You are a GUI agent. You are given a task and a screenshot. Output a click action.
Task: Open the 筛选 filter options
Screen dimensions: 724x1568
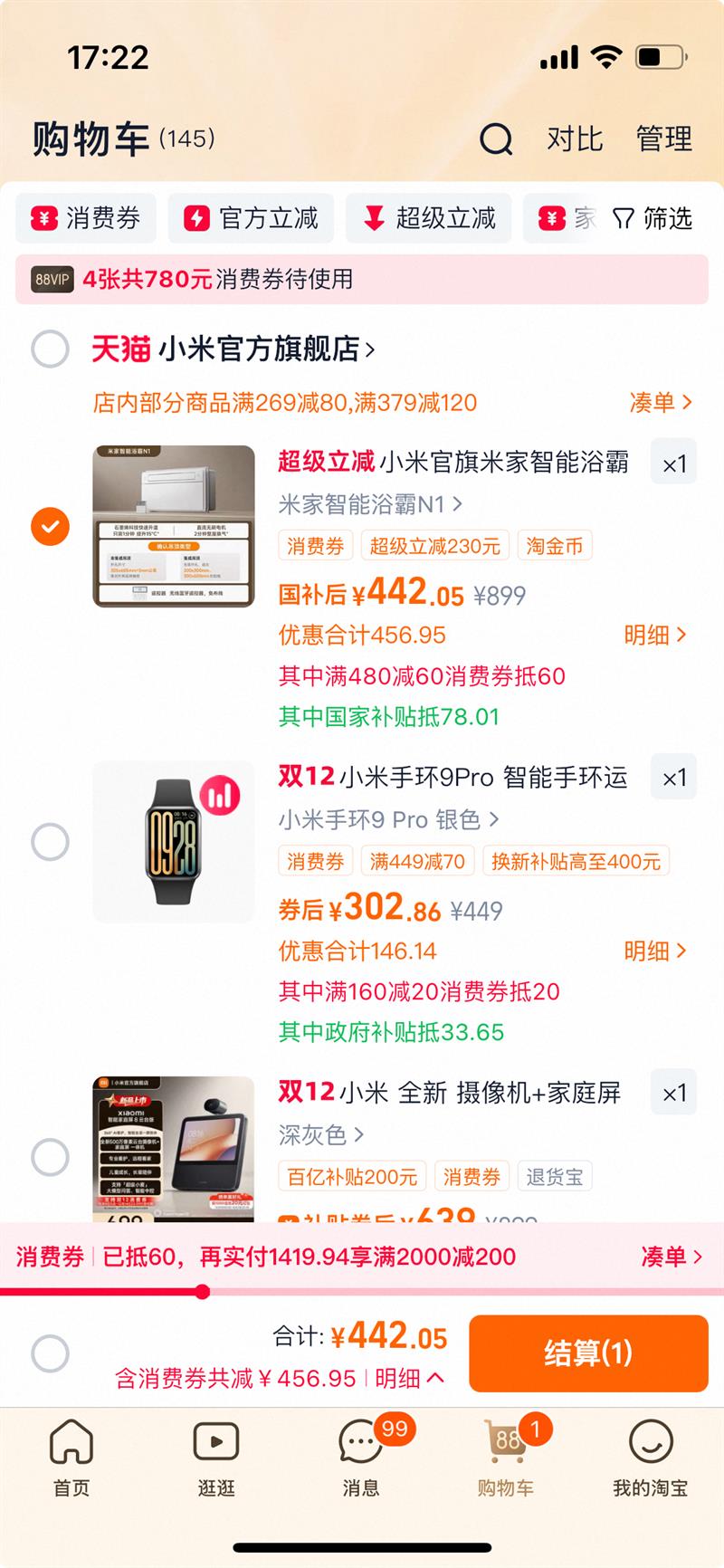pyautogui.click(x=653, y=218)
